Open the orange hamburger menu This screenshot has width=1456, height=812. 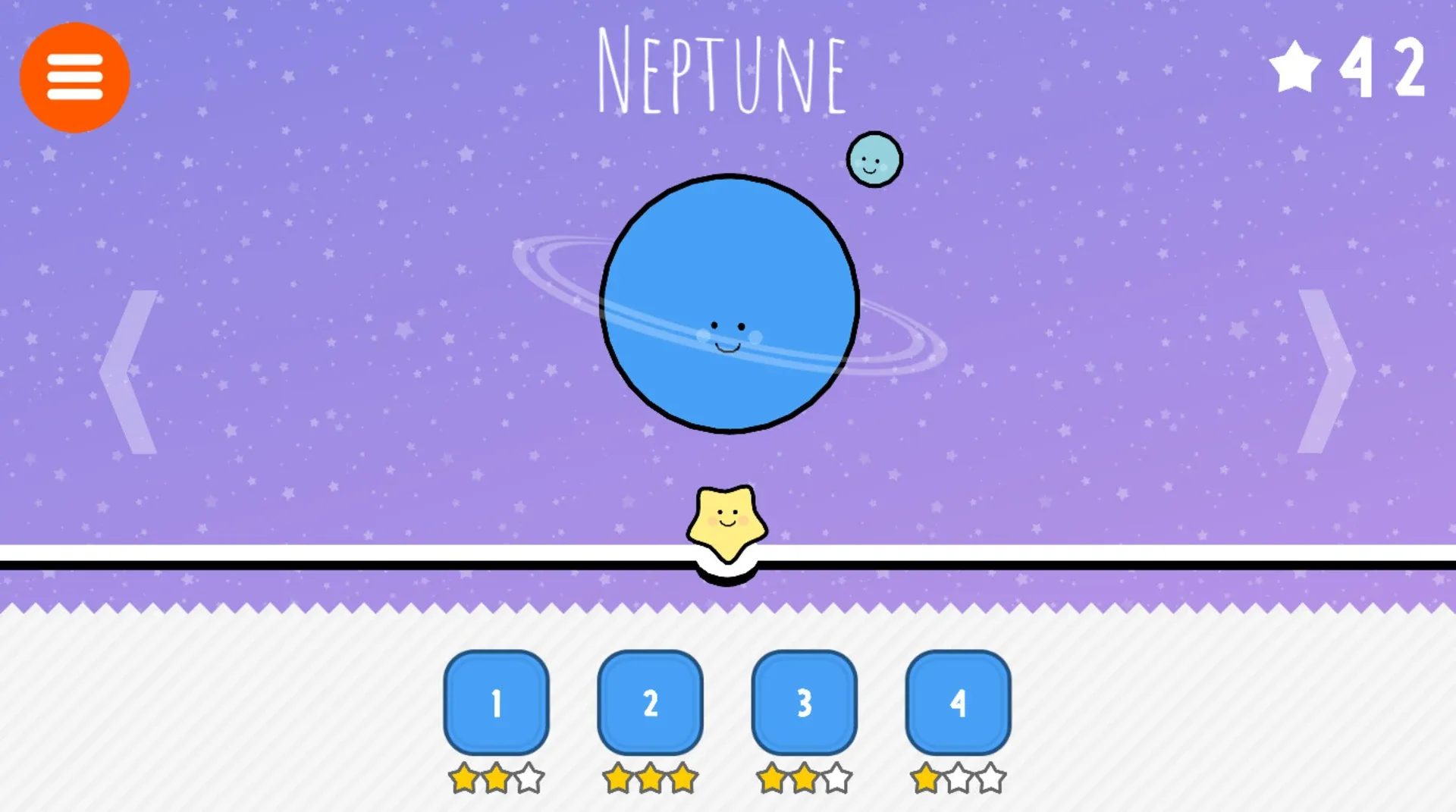tap(74, 77)
